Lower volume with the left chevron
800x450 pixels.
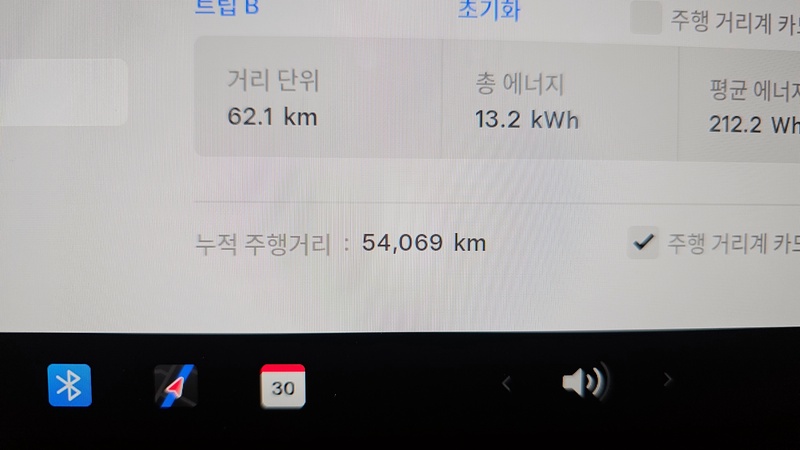tap(507, 382)
